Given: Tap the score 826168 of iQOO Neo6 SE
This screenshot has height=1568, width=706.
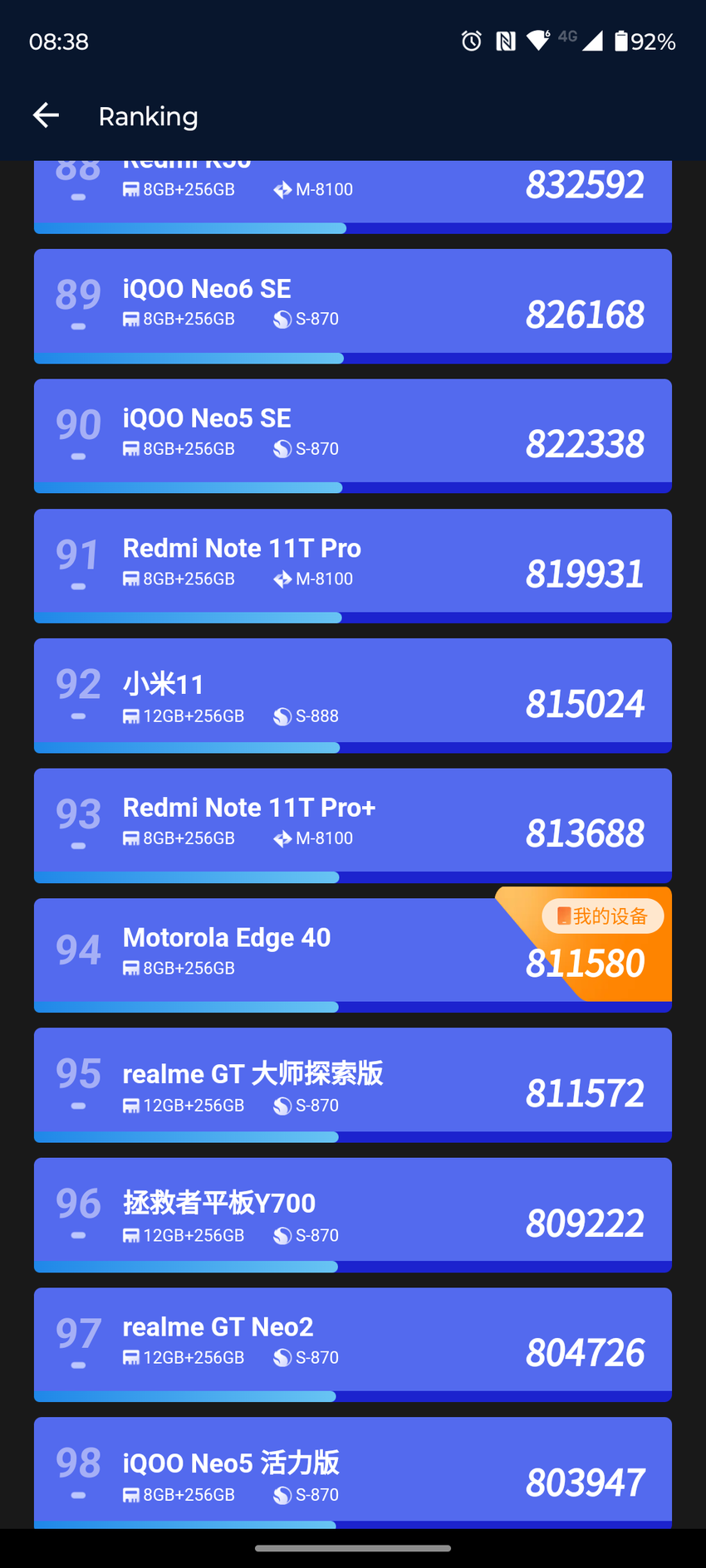Looking at the screenshot, I should point(585,315).
